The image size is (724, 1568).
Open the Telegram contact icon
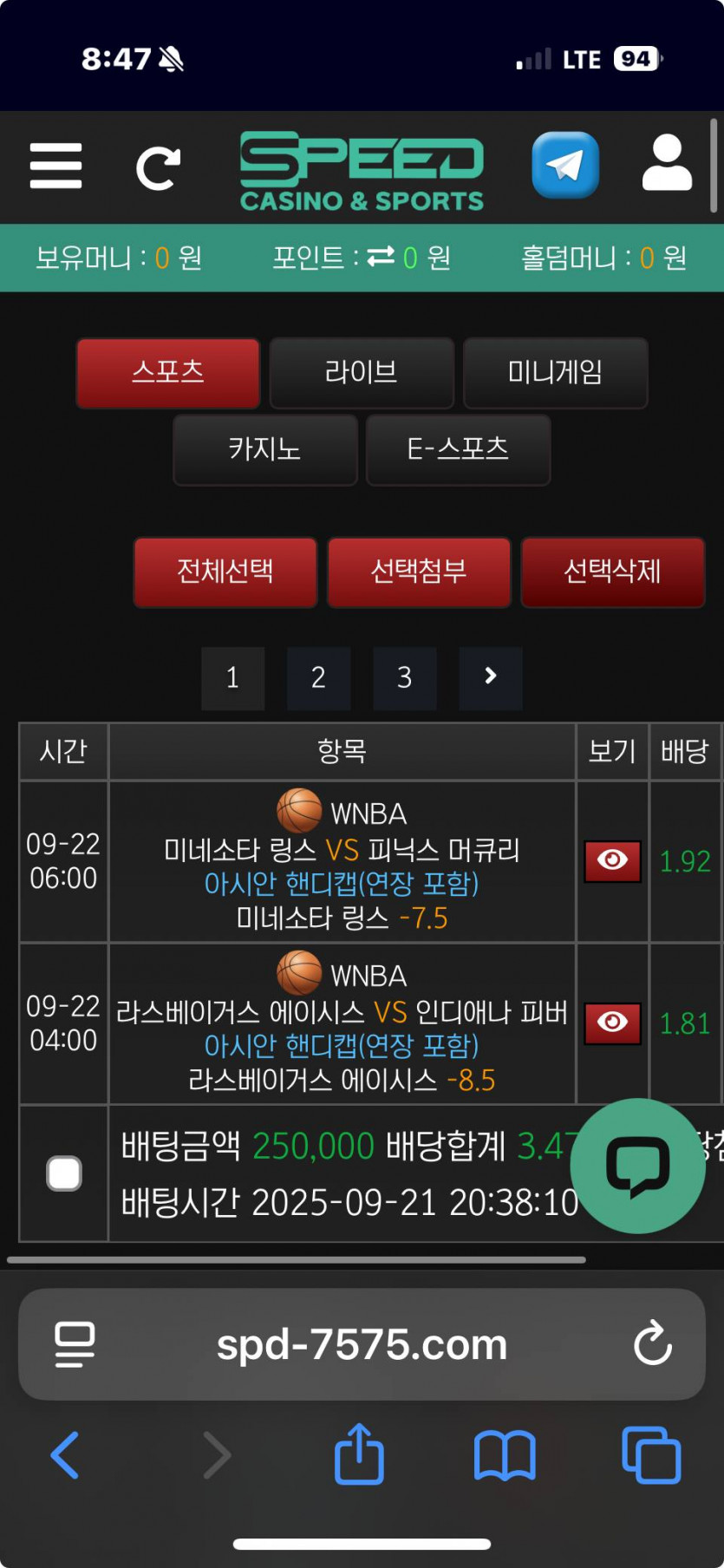pos(565,165)
